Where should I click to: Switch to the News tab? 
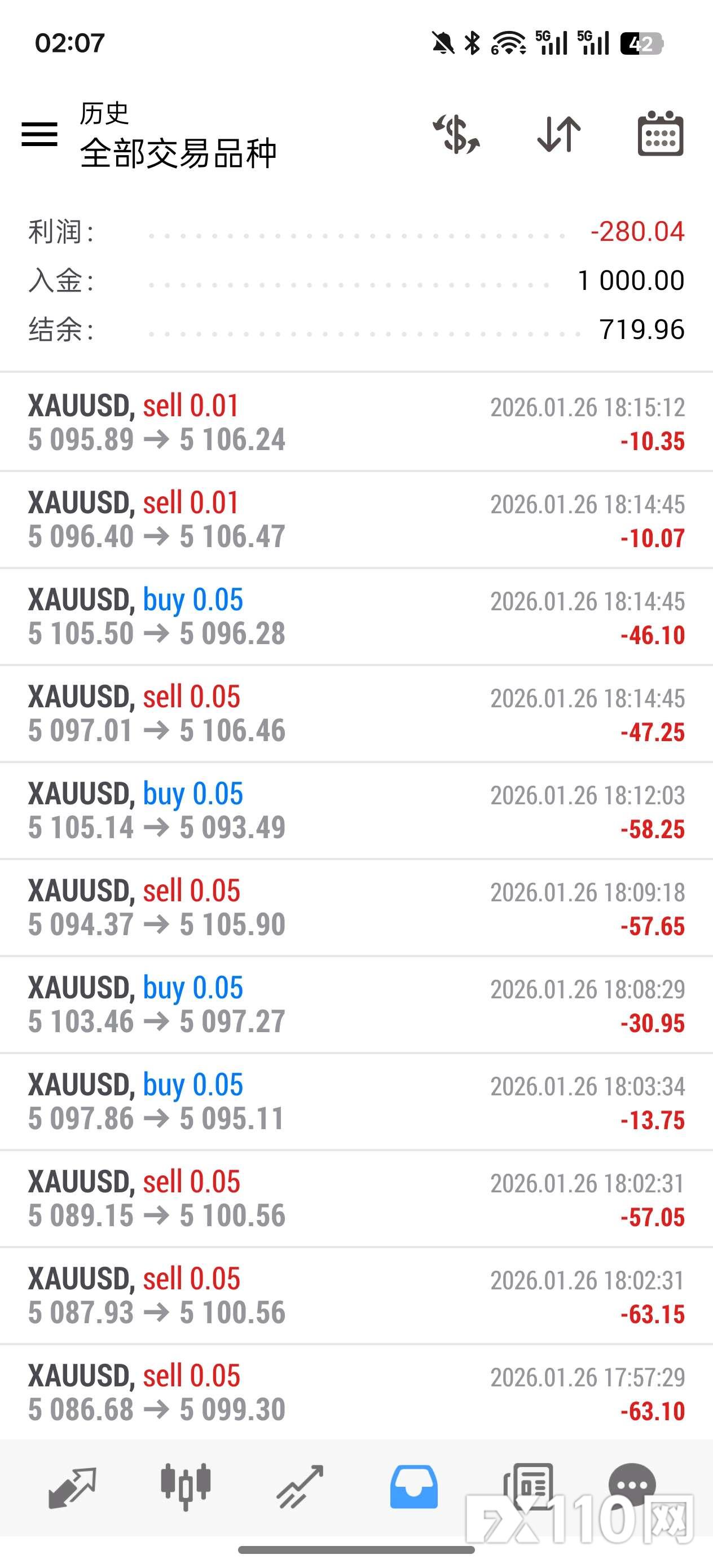528,1487
